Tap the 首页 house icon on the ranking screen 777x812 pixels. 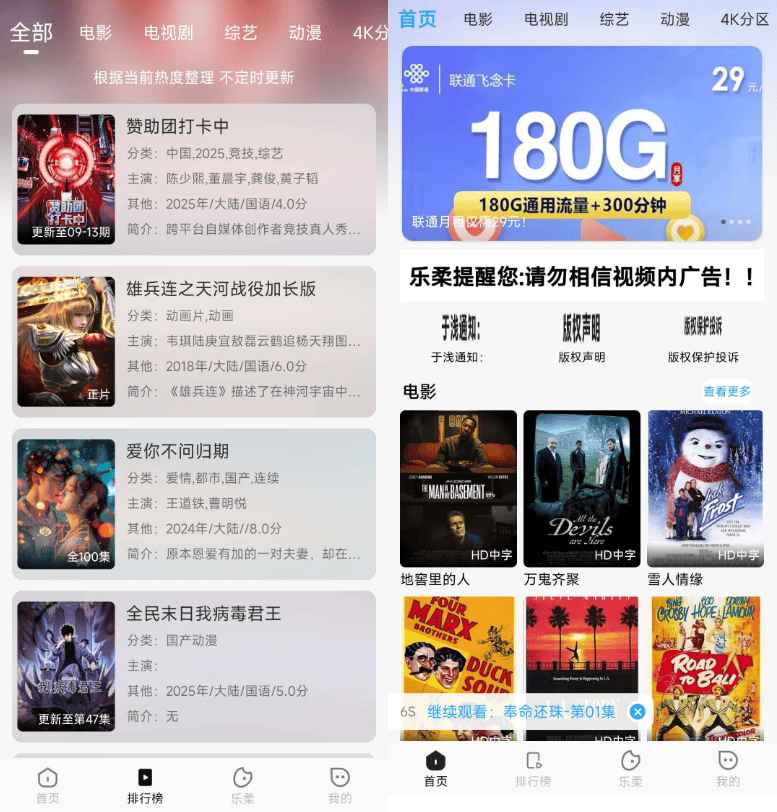pos(47,776)
